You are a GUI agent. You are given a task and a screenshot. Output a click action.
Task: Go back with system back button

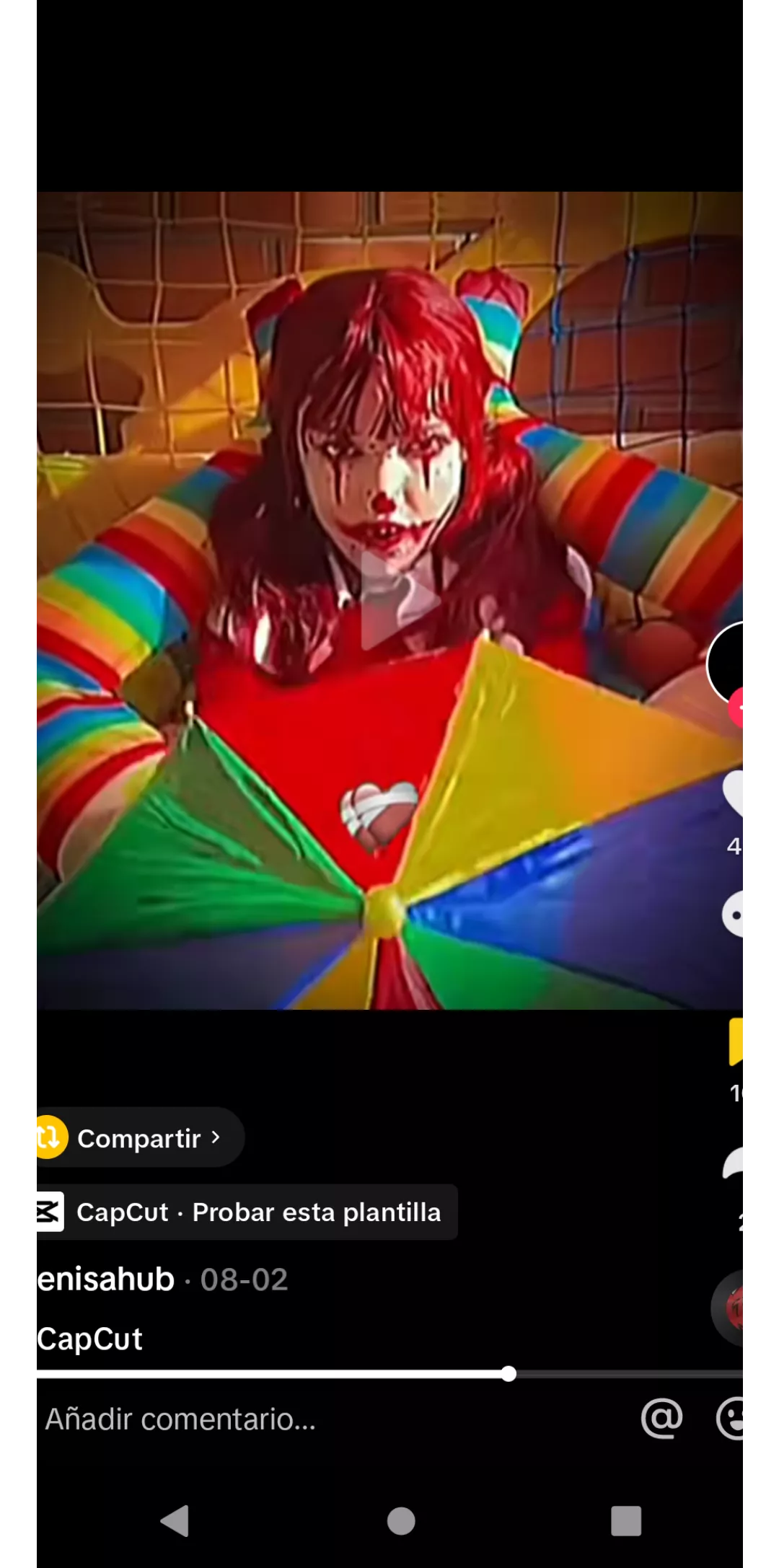(175, 1521)
